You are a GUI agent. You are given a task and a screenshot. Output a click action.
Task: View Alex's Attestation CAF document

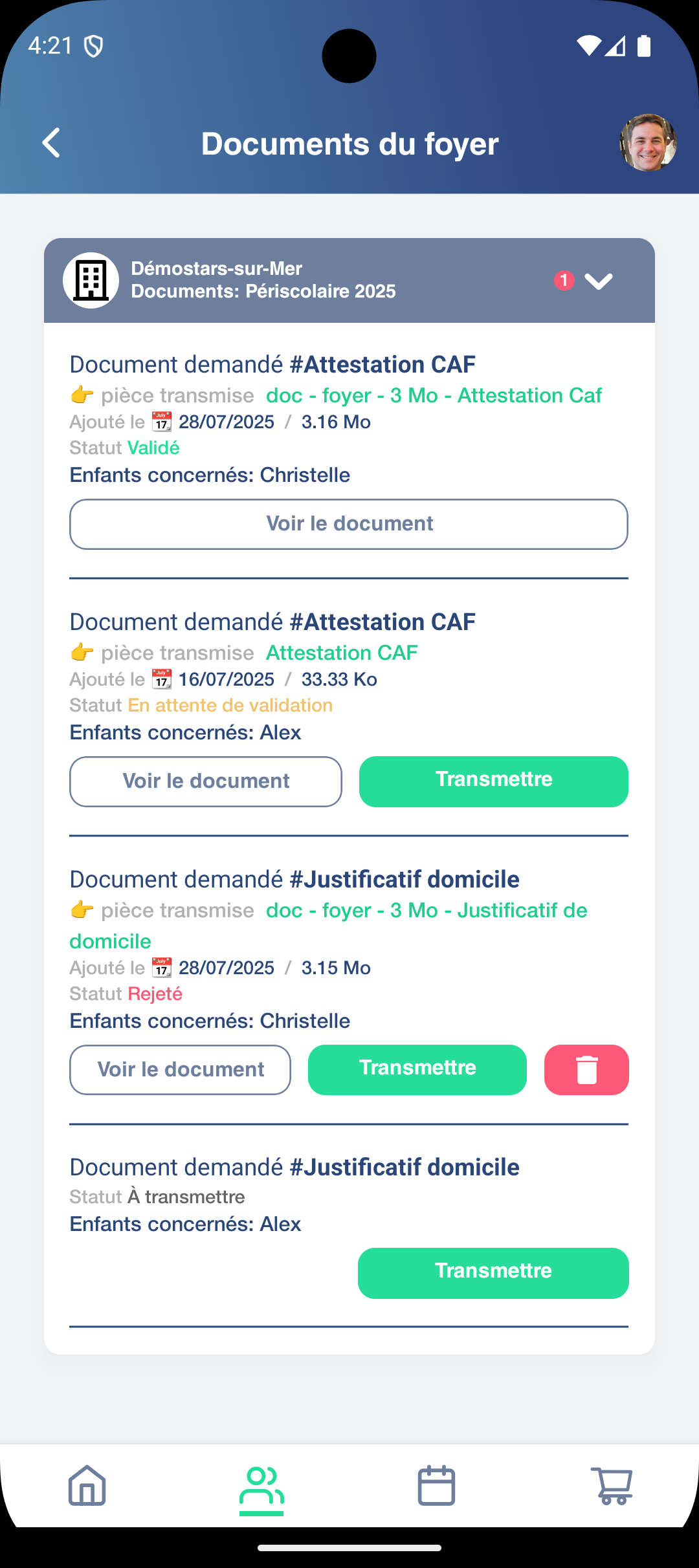(206, 781)
